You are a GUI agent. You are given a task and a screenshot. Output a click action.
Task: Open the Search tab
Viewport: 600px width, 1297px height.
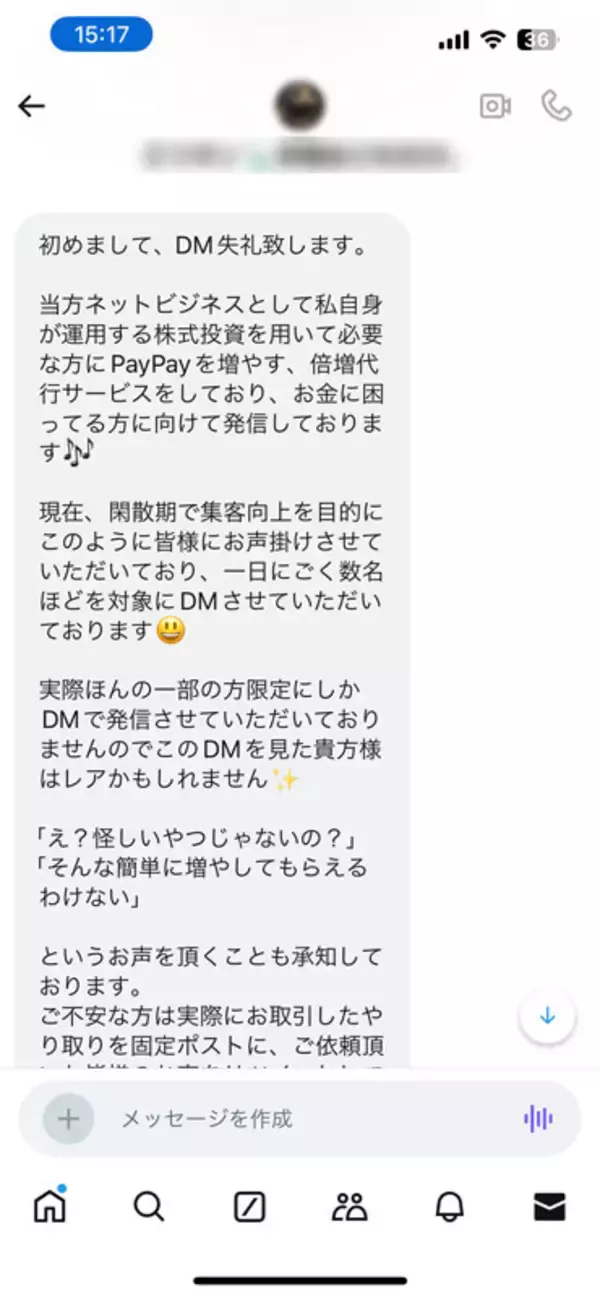tap(149, 1207)
